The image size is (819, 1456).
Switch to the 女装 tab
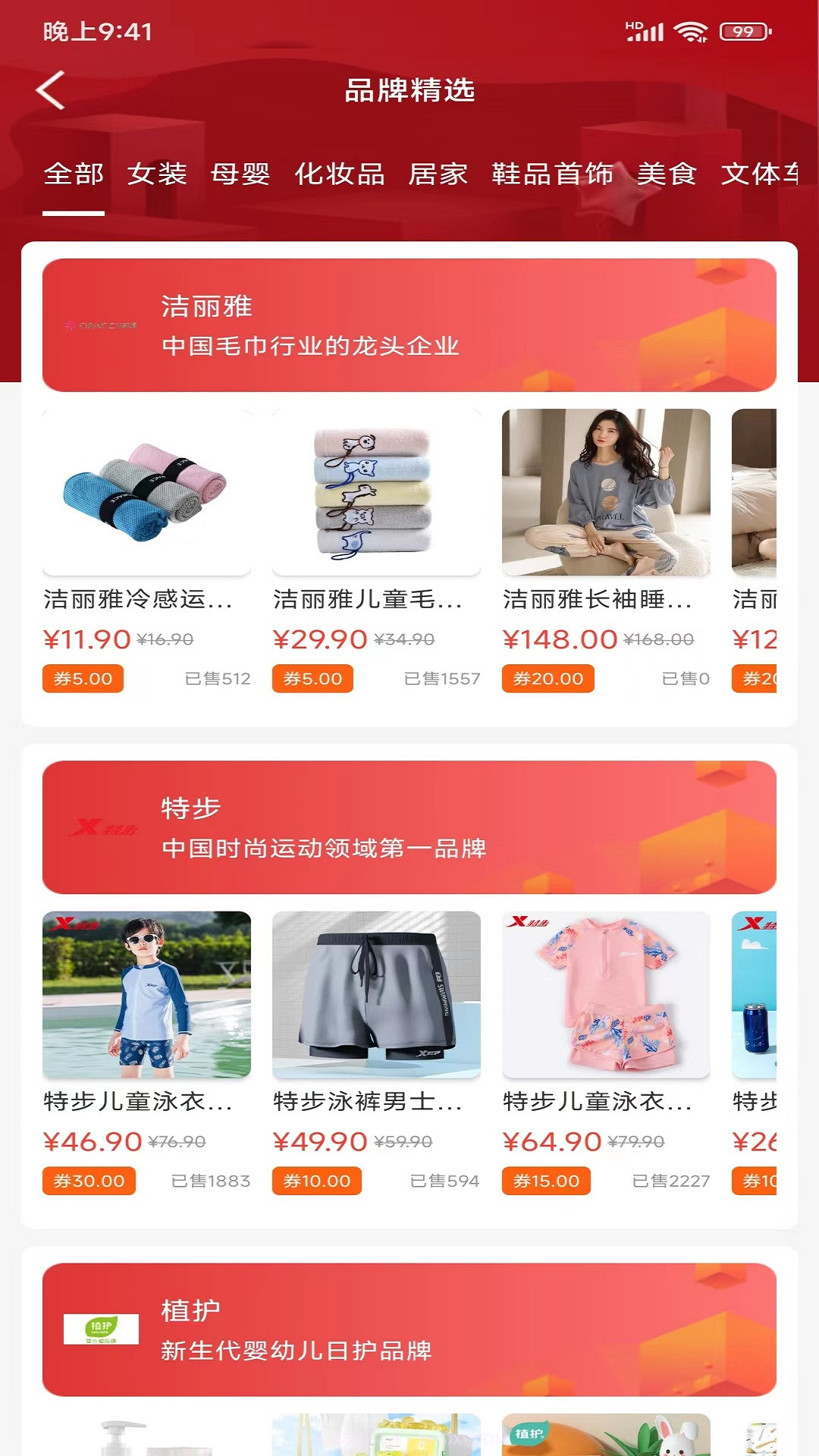(157, 174)
